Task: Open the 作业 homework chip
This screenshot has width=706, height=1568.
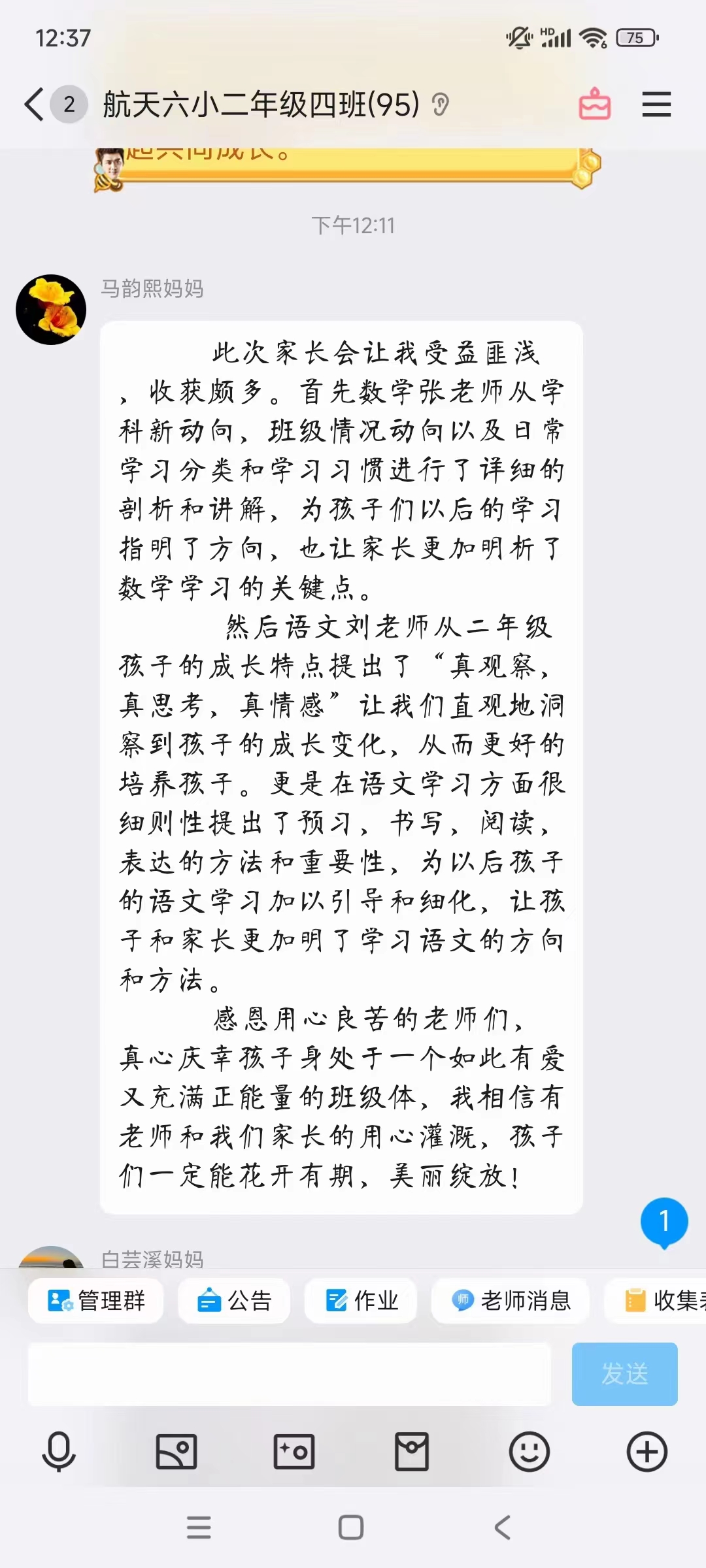Action: pyautogui.click(x=361, y=1301)
